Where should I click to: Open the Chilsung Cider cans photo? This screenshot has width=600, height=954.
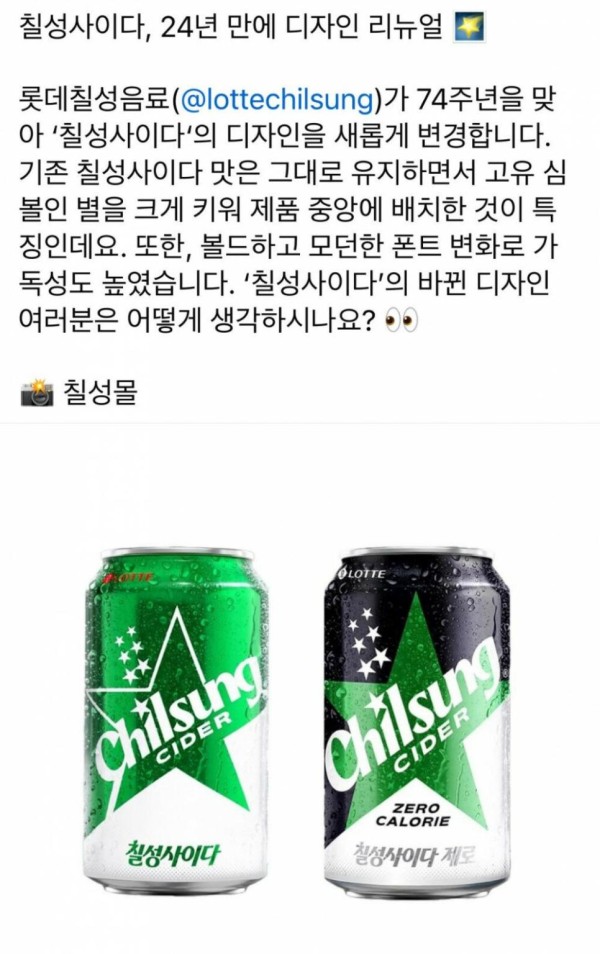click(x=300, y=690)
